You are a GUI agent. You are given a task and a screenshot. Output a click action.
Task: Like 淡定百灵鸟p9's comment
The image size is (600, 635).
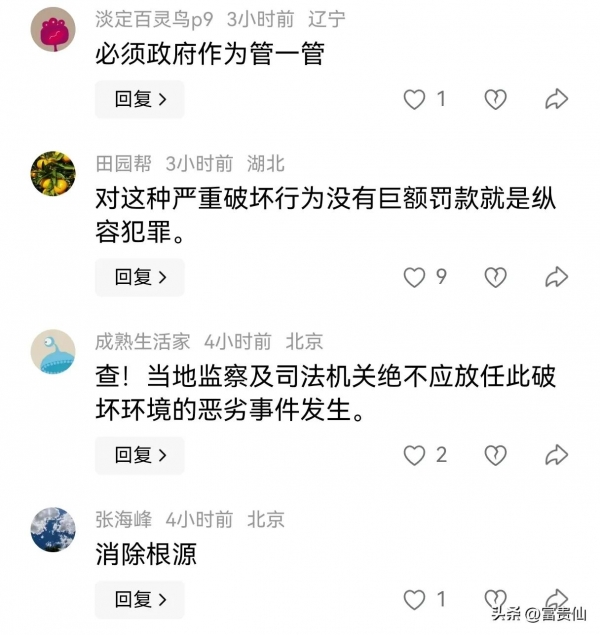click(x=414, y=99)
